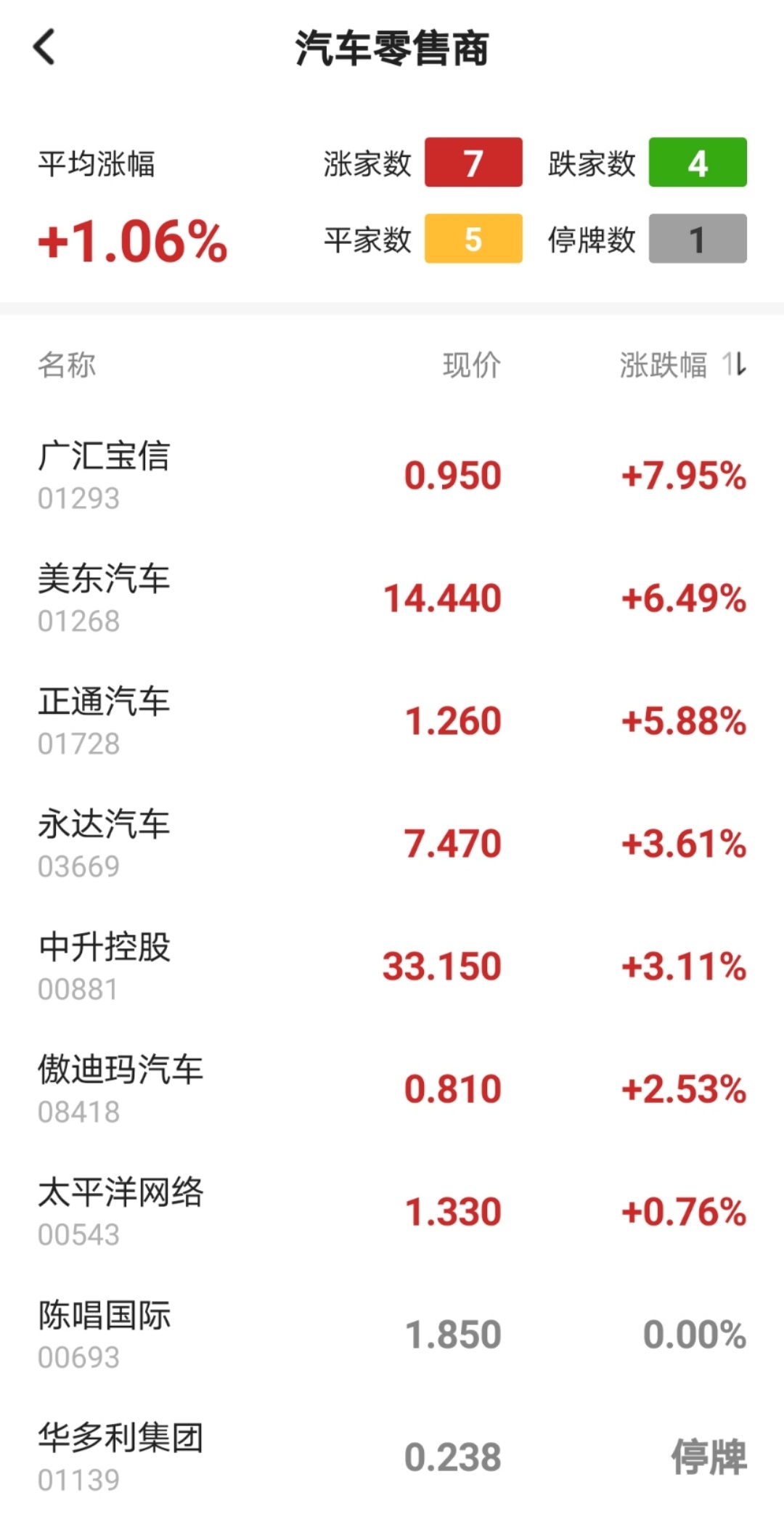View 傲迪玛汽车 08418 stock page
This screenshot has width=784, height=1514.
392,1089
